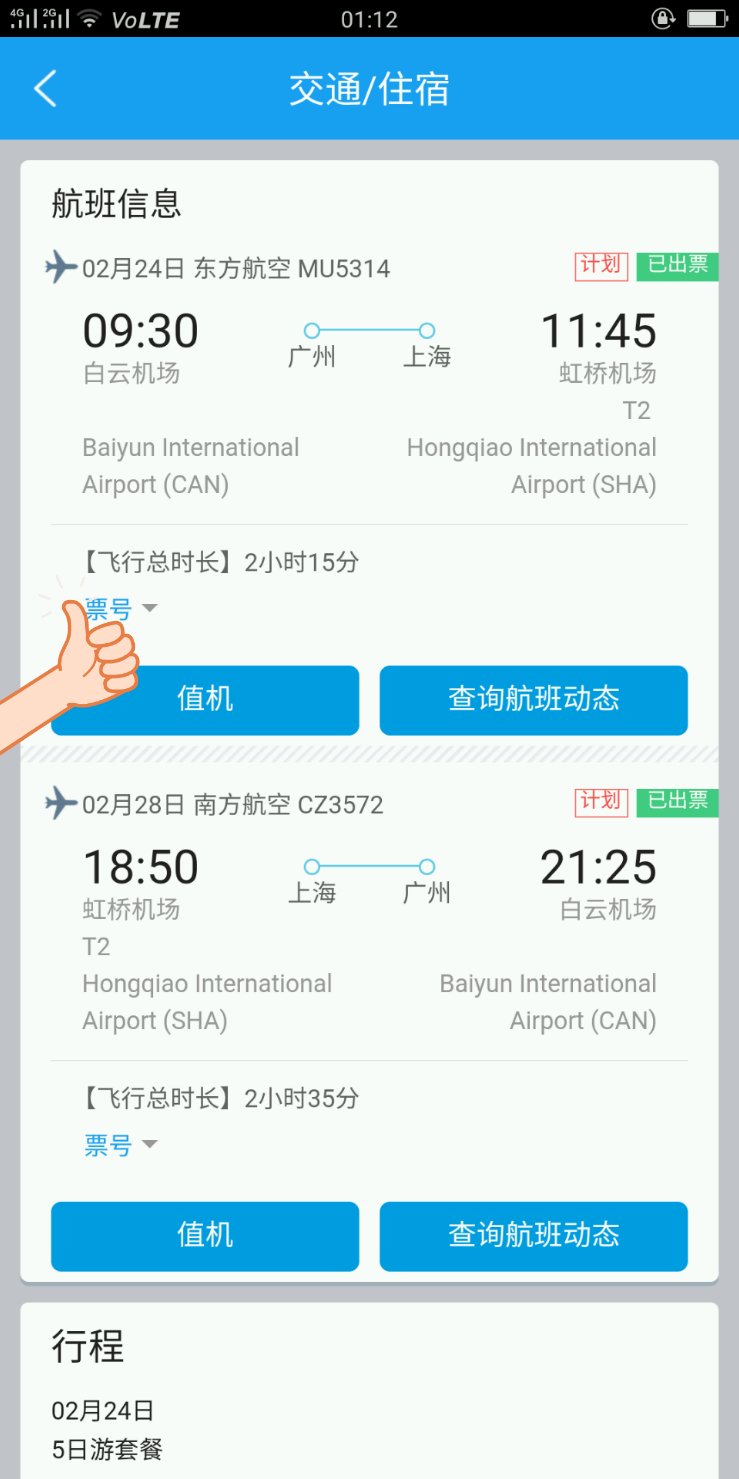739x1479 pixels.
Task: Expand 票号 for flight MU5314
Action: pyautogui.click(x=120, y=609)
